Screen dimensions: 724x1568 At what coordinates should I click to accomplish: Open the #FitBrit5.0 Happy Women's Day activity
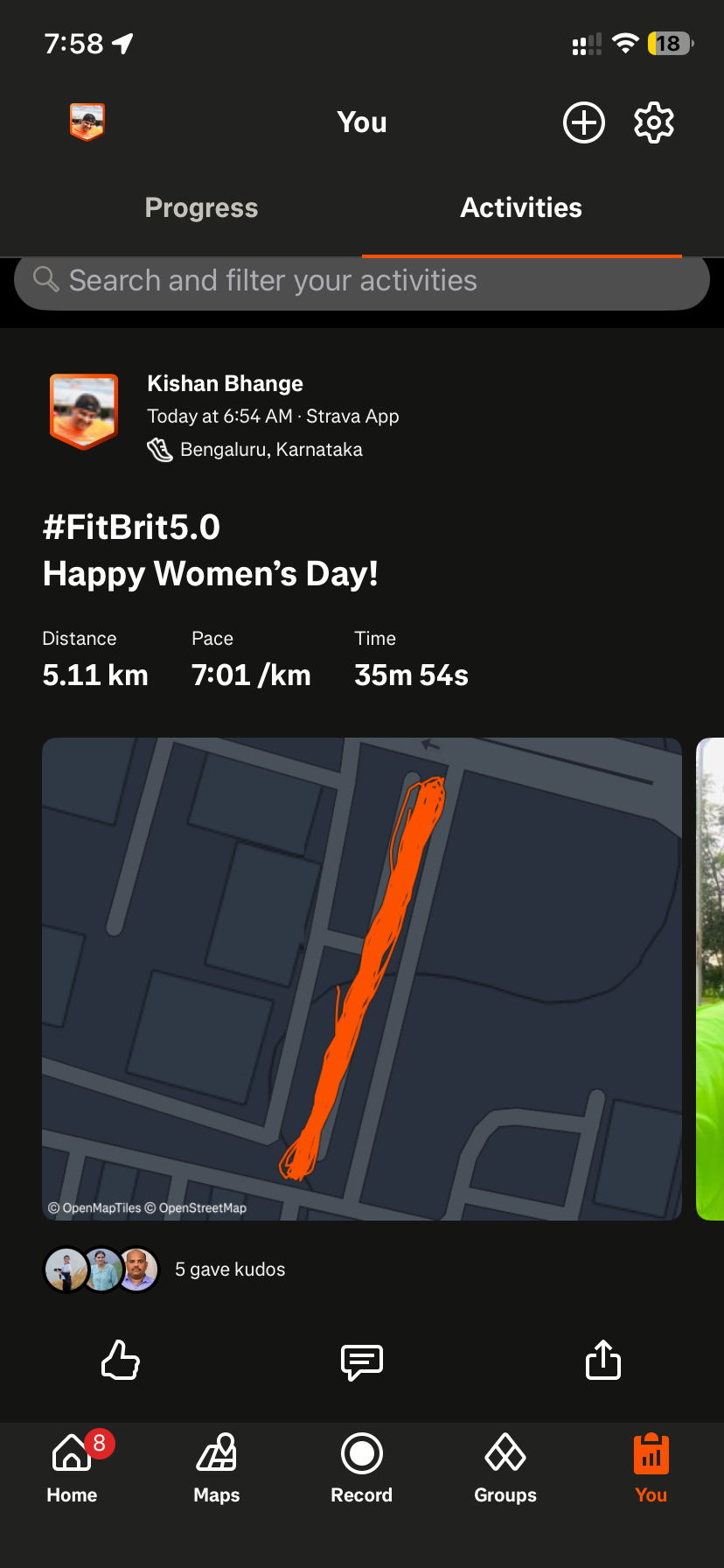(x=210, y=550)
